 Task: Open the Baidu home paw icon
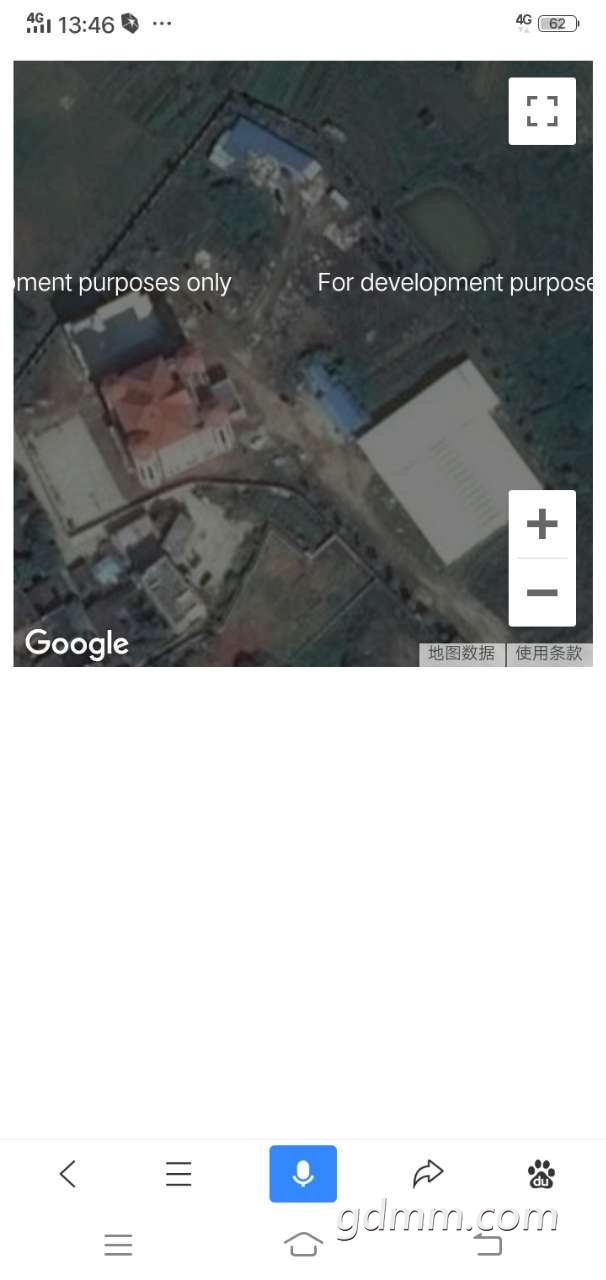(541, 1173)
